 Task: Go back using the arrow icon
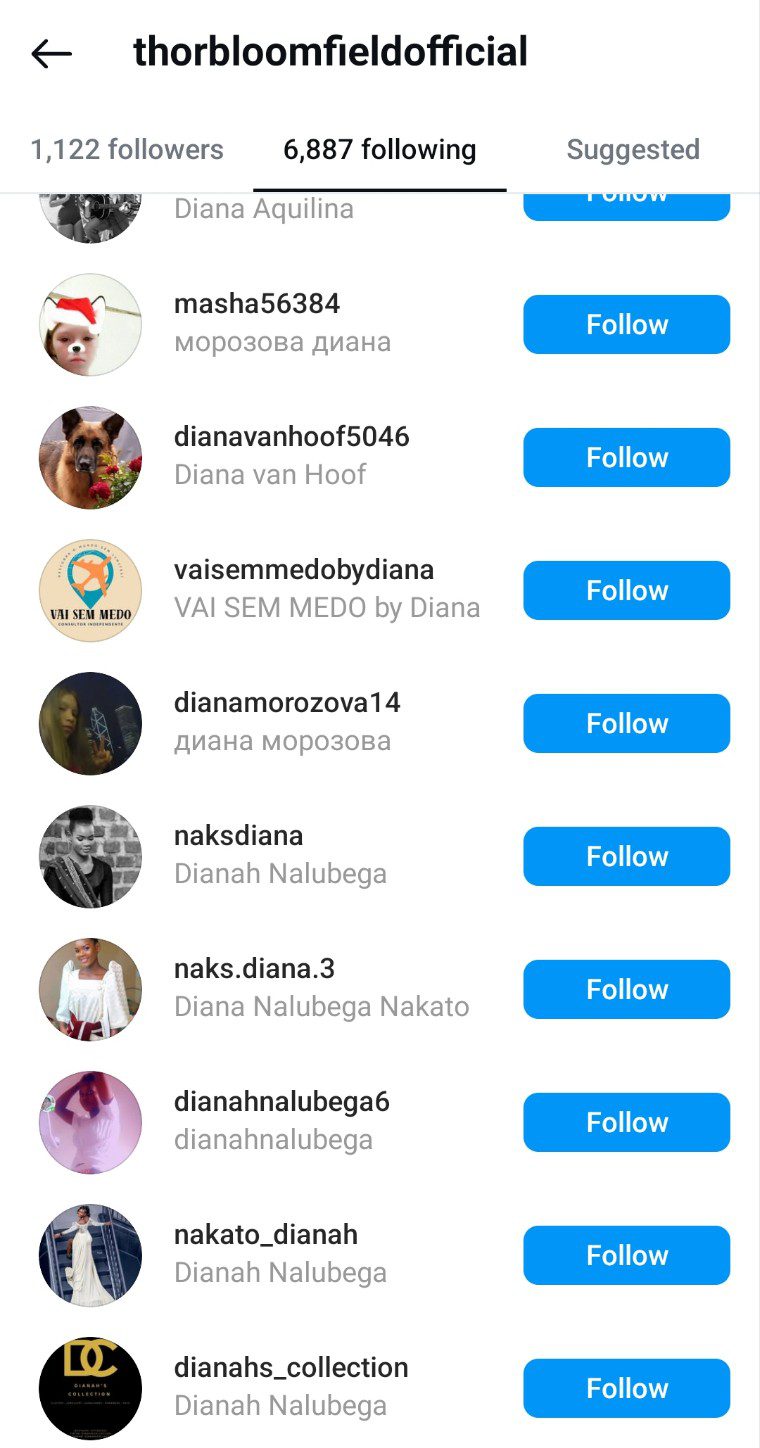point(51,54)
